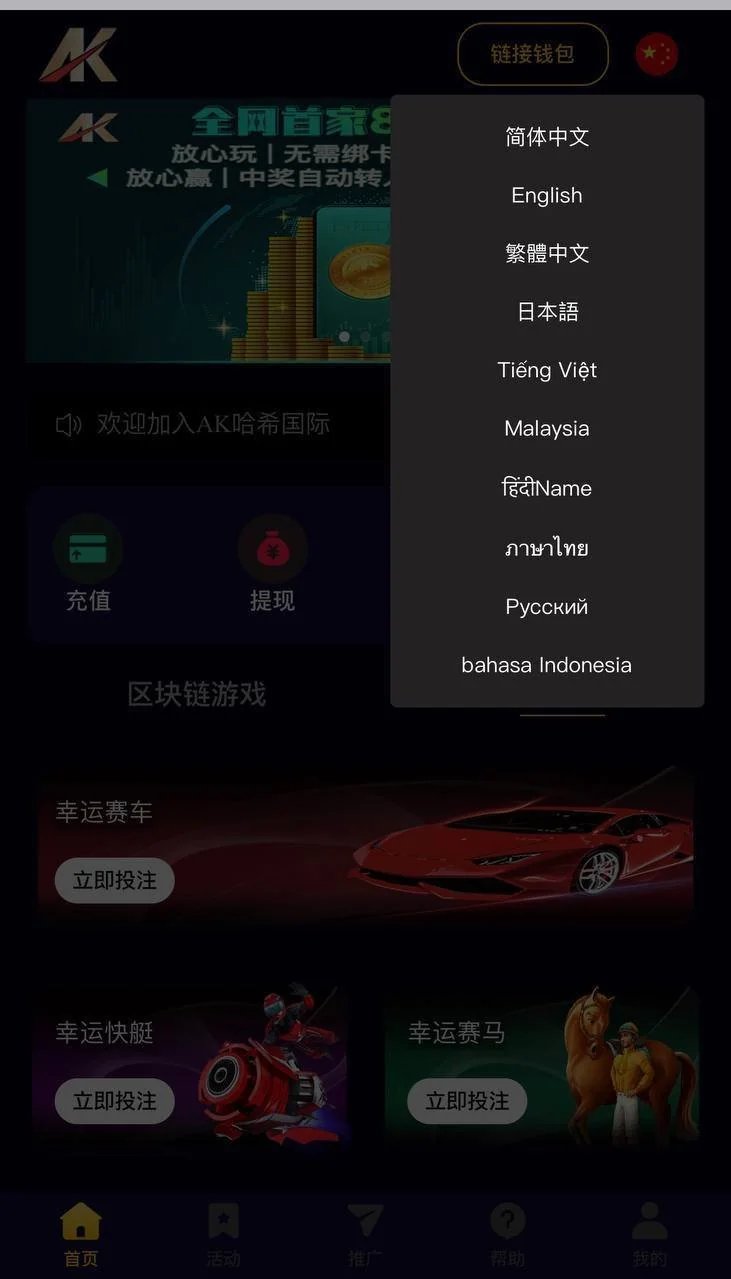
Task: Select 简体中文 language option
Action: point(547,137)
